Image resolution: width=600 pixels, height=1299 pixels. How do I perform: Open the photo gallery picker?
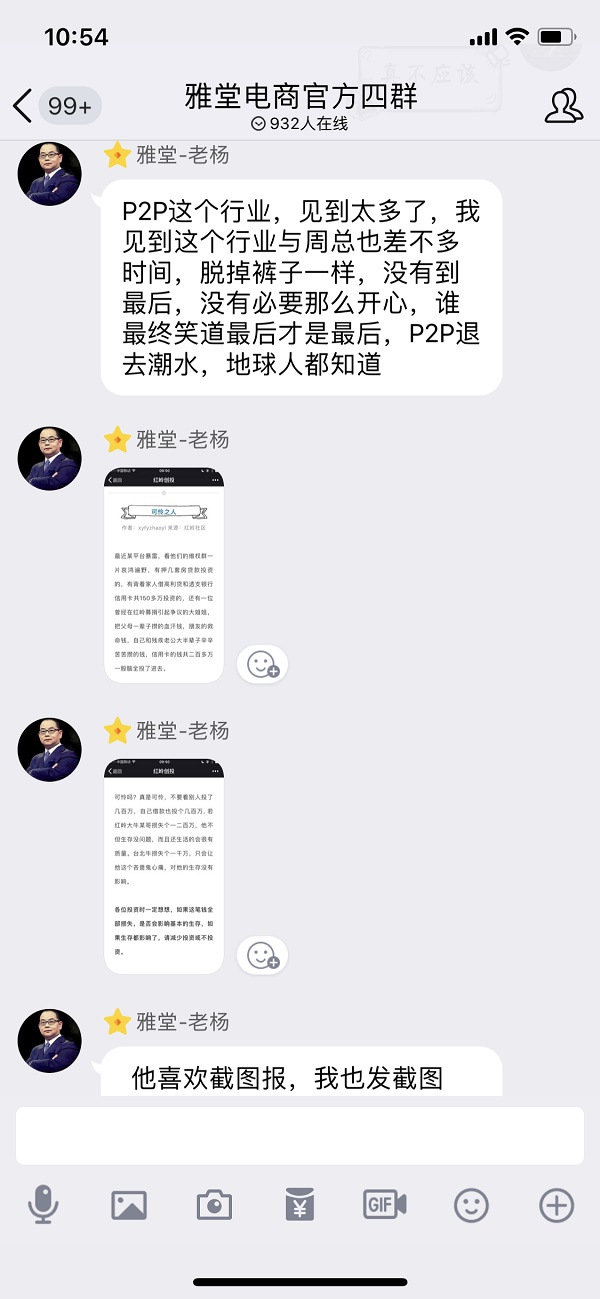[129, 1205]
